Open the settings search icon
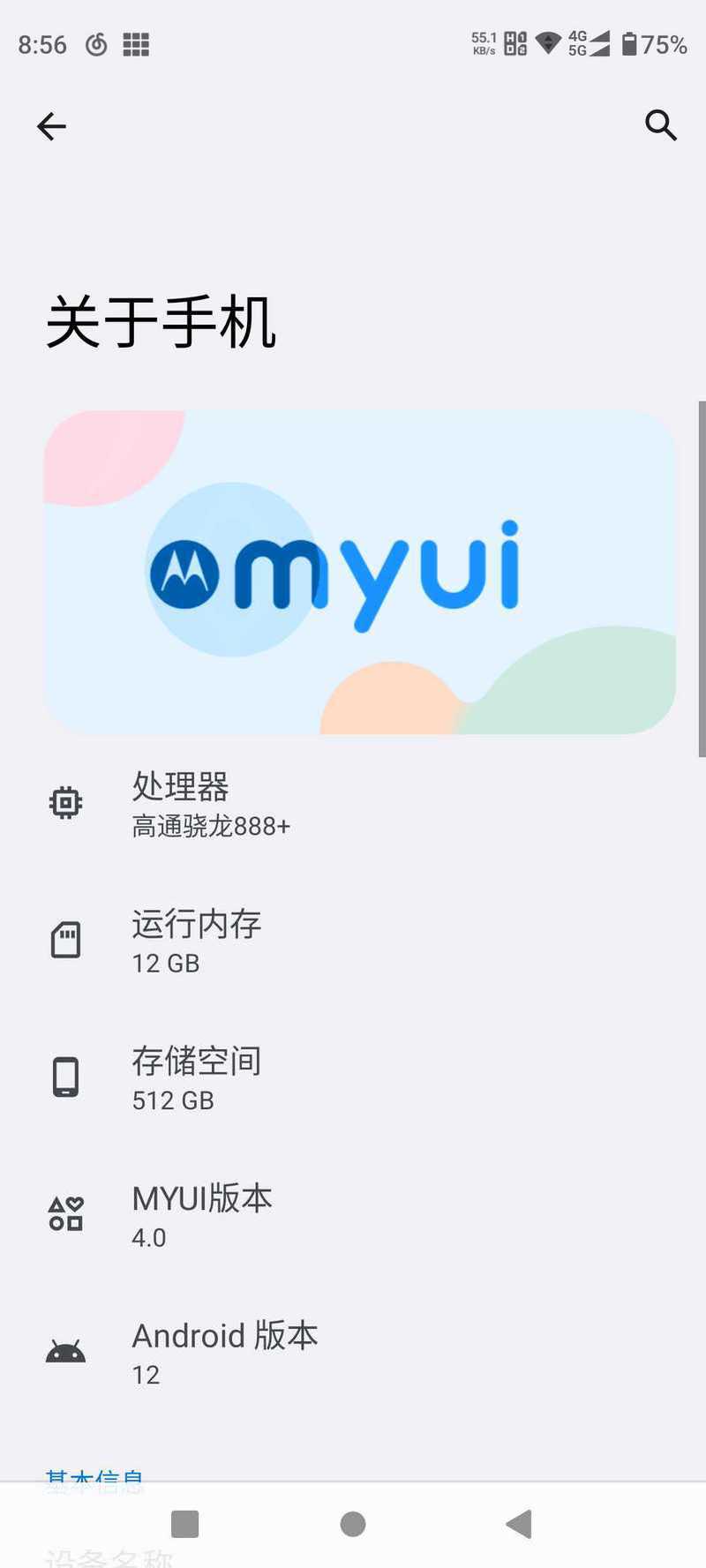The height and width of the screenshot is (1568, 706). 660,125
